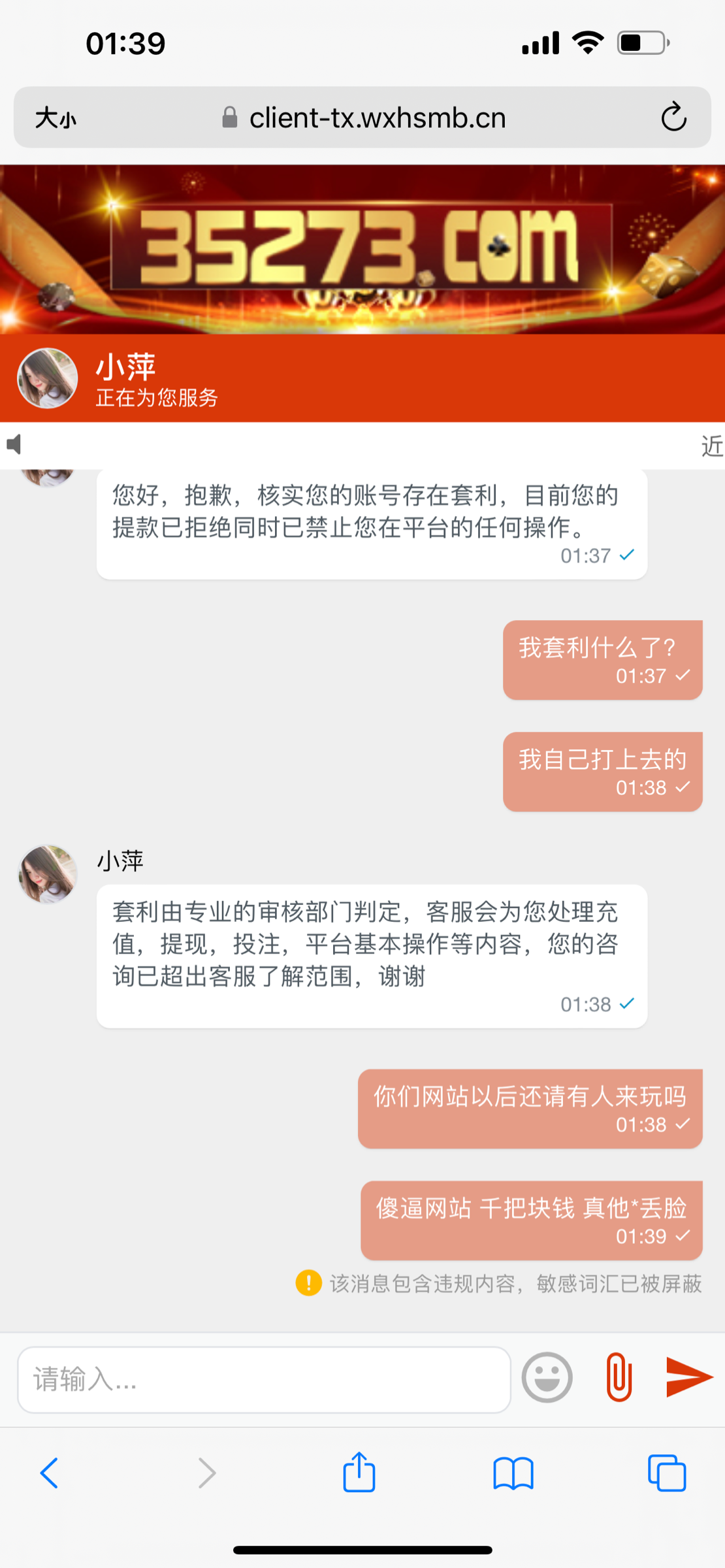This screenshot has height=1568, width=725.
Task: Tap the back navigation arrow
Action: coord(50,1473)
